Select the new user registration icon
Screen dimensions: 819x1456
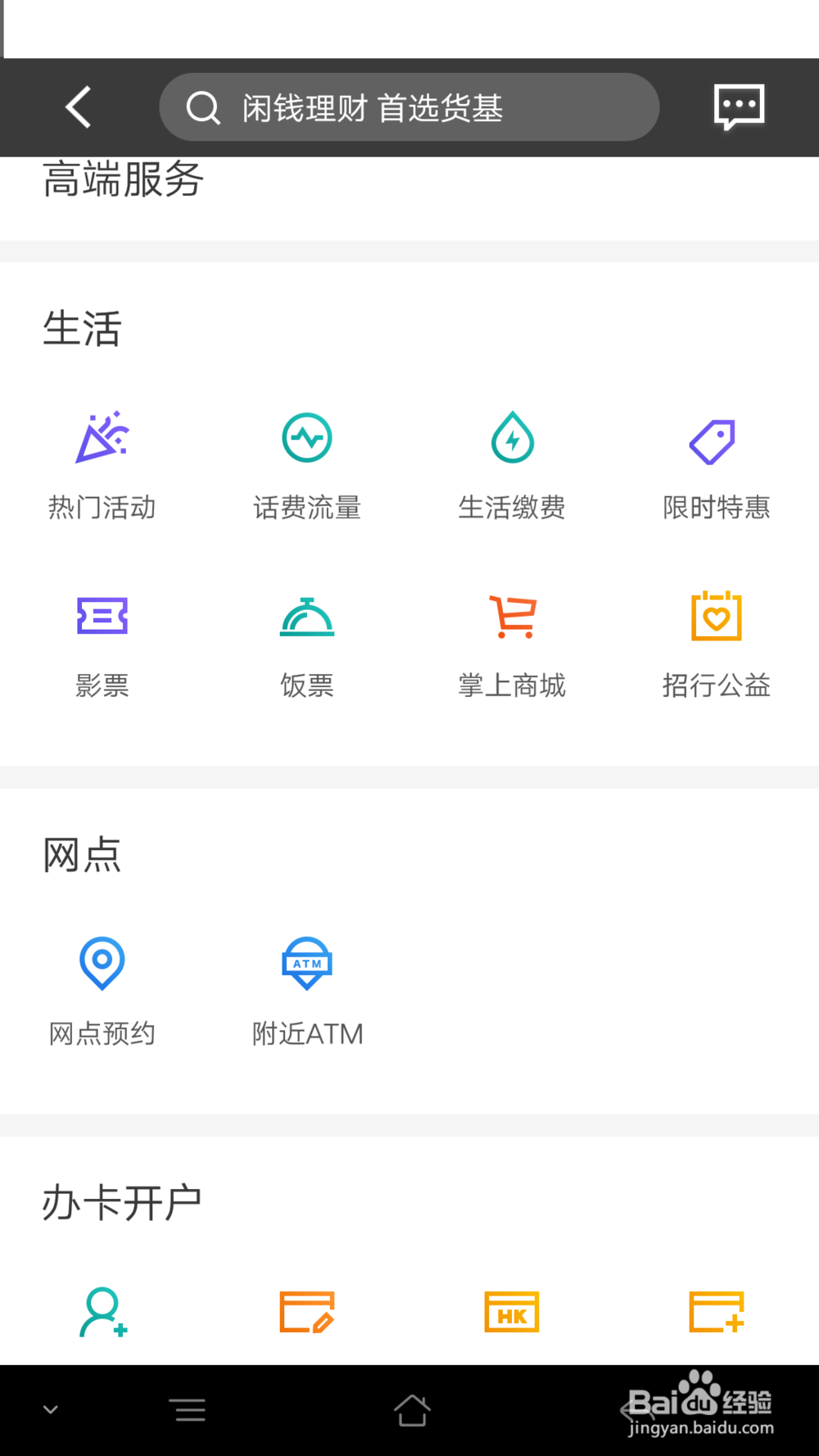pyautogui.click(x=102, y=1311)
